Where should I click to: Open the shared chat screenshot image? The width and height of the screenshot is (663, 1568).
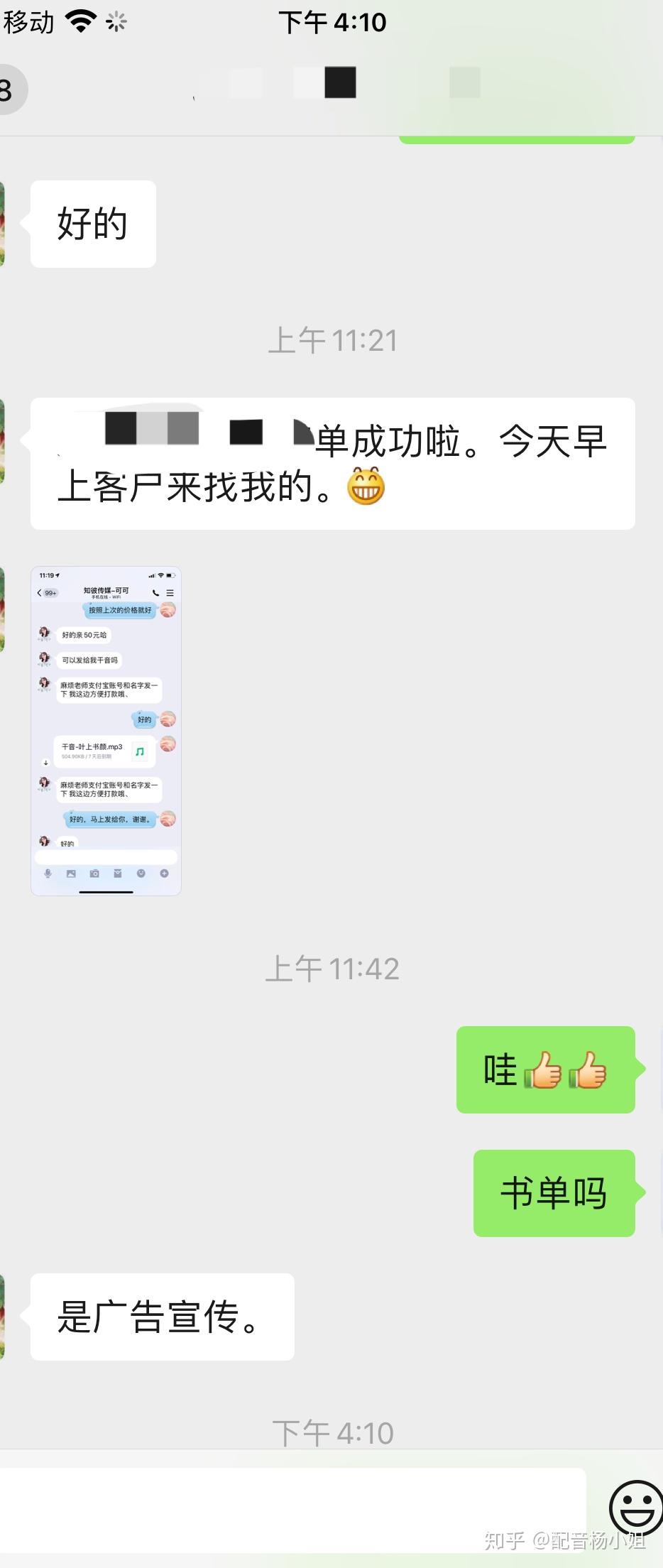click(106, 731)
